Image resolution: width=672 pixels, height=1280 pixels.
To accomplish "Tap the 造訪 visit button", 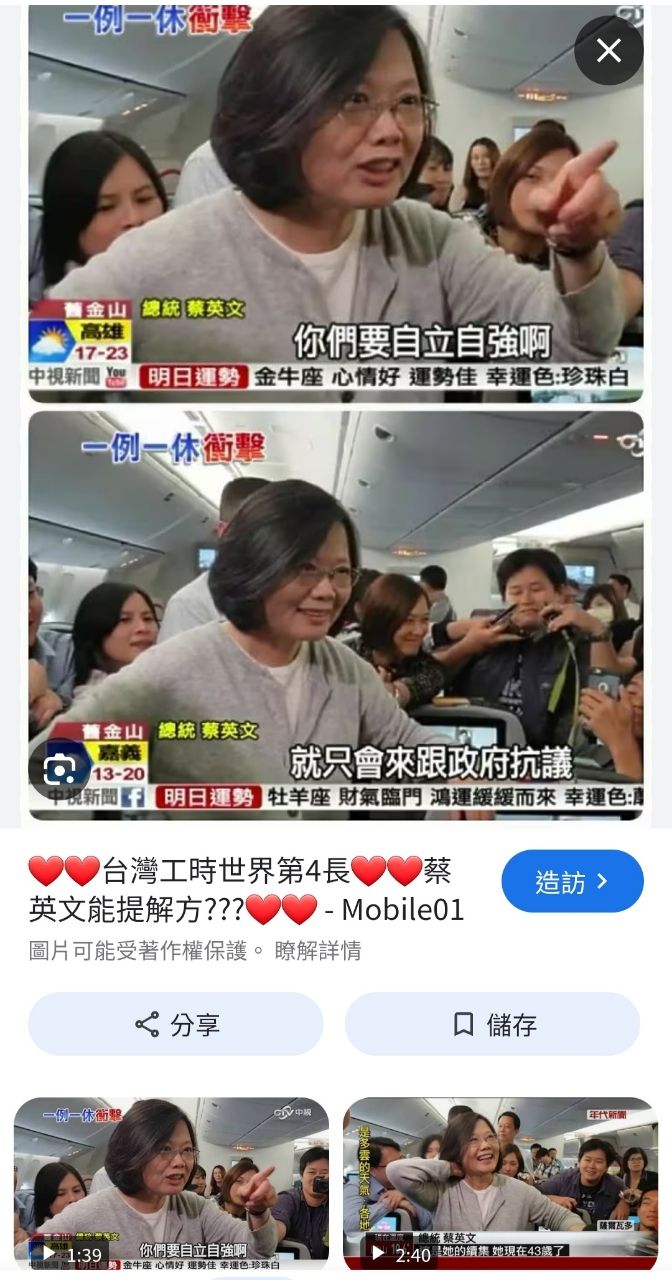I will point(572,881).
